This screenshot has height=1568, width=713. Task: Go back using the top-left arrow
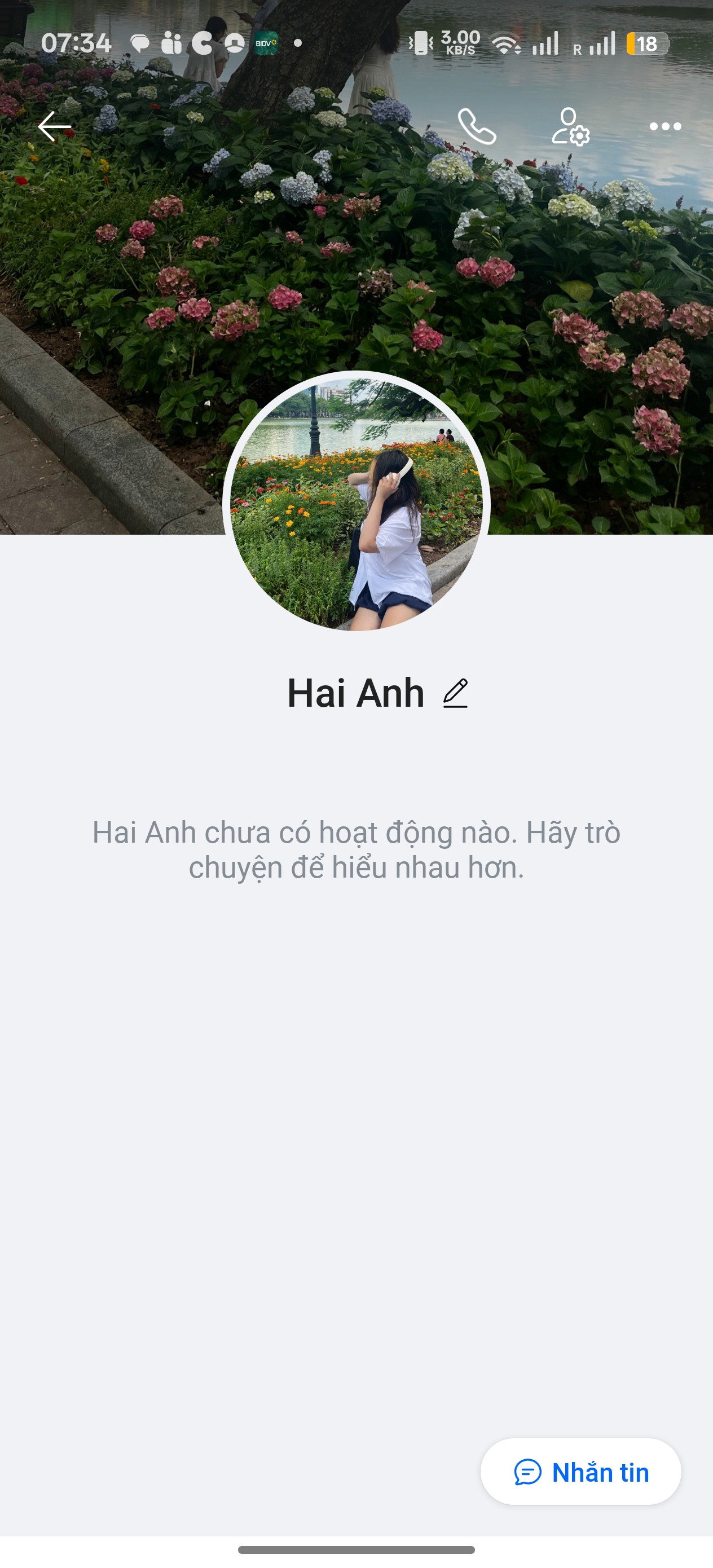coord(55,126)
